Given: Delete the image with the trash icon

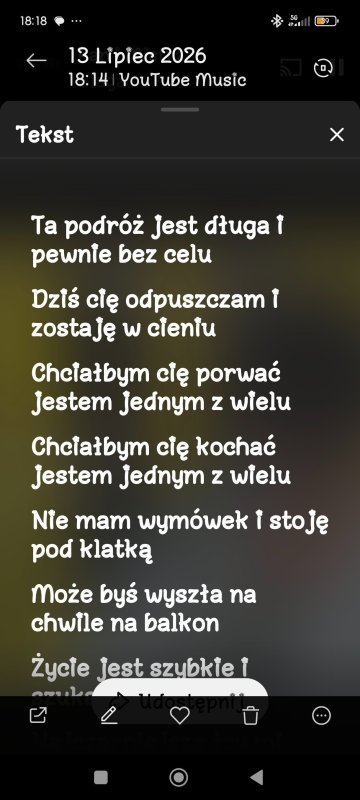Looking at the screenshot, I should point(250,716).
